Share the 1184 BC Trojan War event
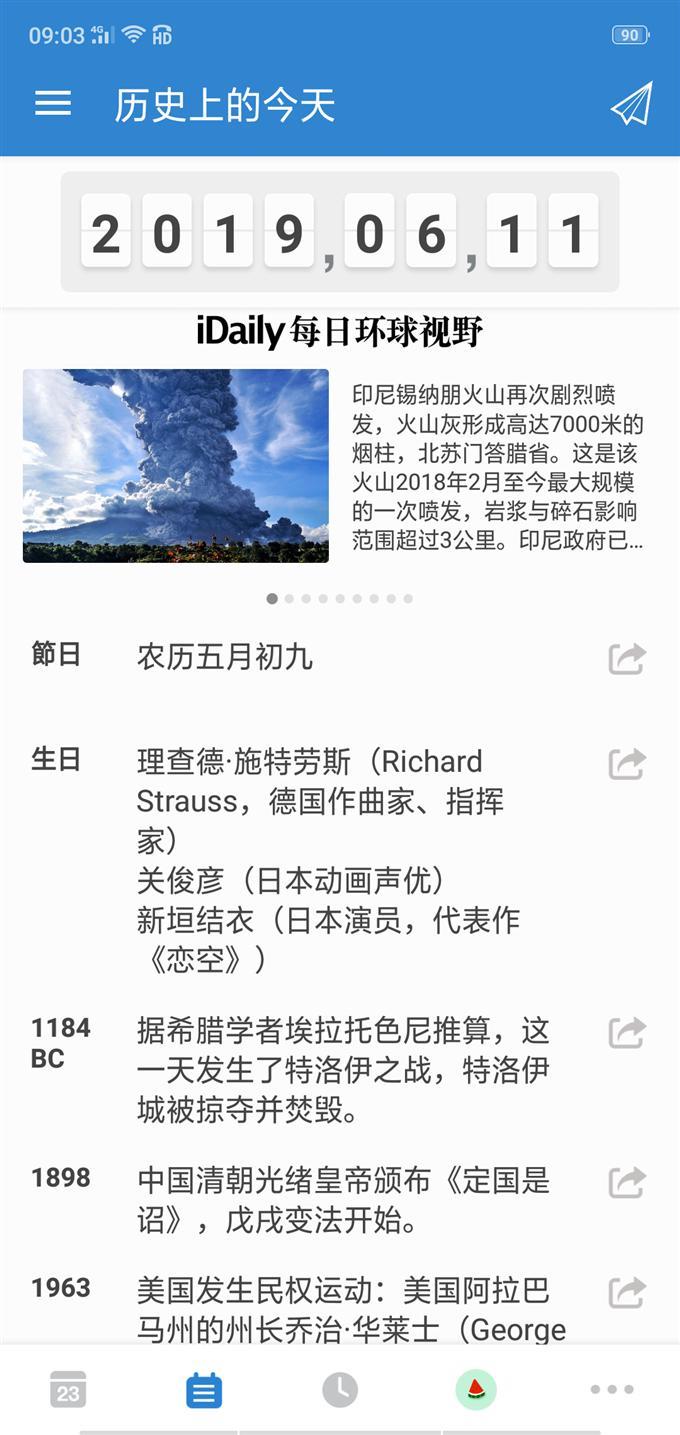This screenshot has width=680, height=1435. pyautogui.click(x=627, y=1032)
